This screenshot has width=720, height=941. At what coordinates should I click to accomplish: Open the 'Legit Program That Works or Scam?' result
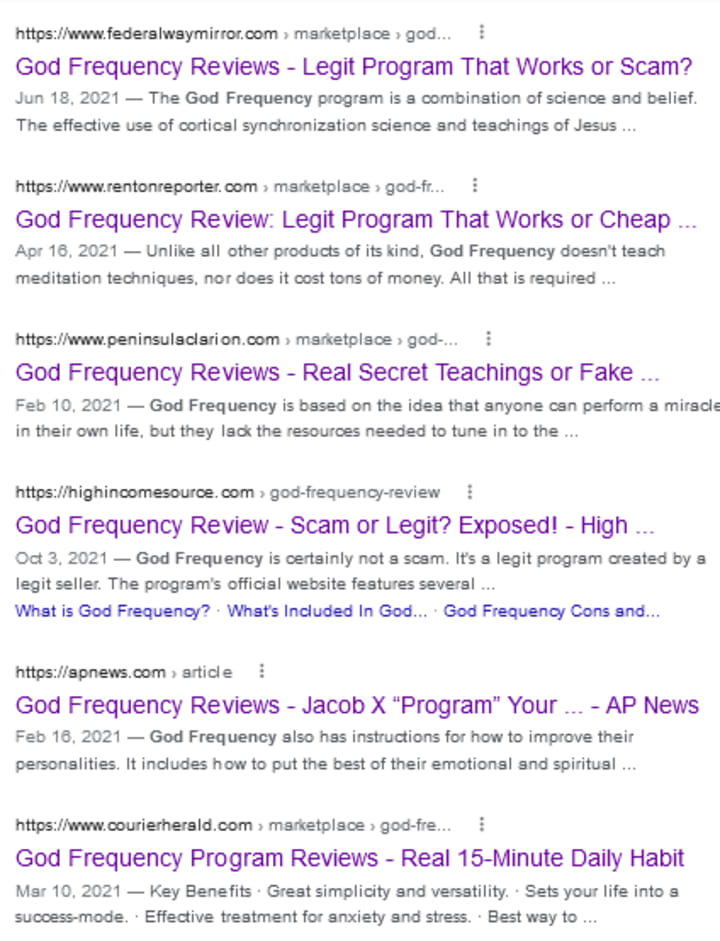point(354,68)
